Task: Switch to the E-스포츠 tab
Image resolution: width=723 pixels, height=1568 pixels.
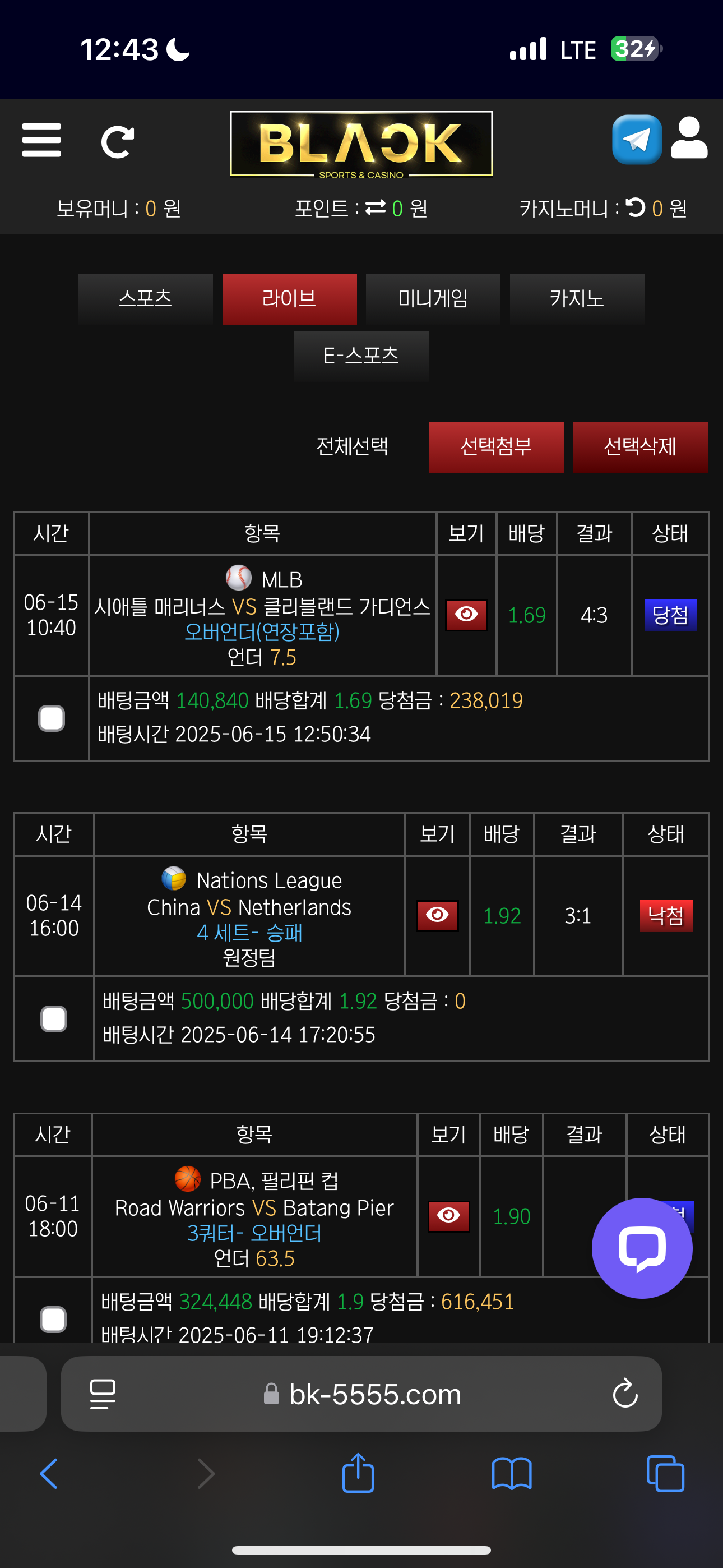Action: [x=361, y=356]
